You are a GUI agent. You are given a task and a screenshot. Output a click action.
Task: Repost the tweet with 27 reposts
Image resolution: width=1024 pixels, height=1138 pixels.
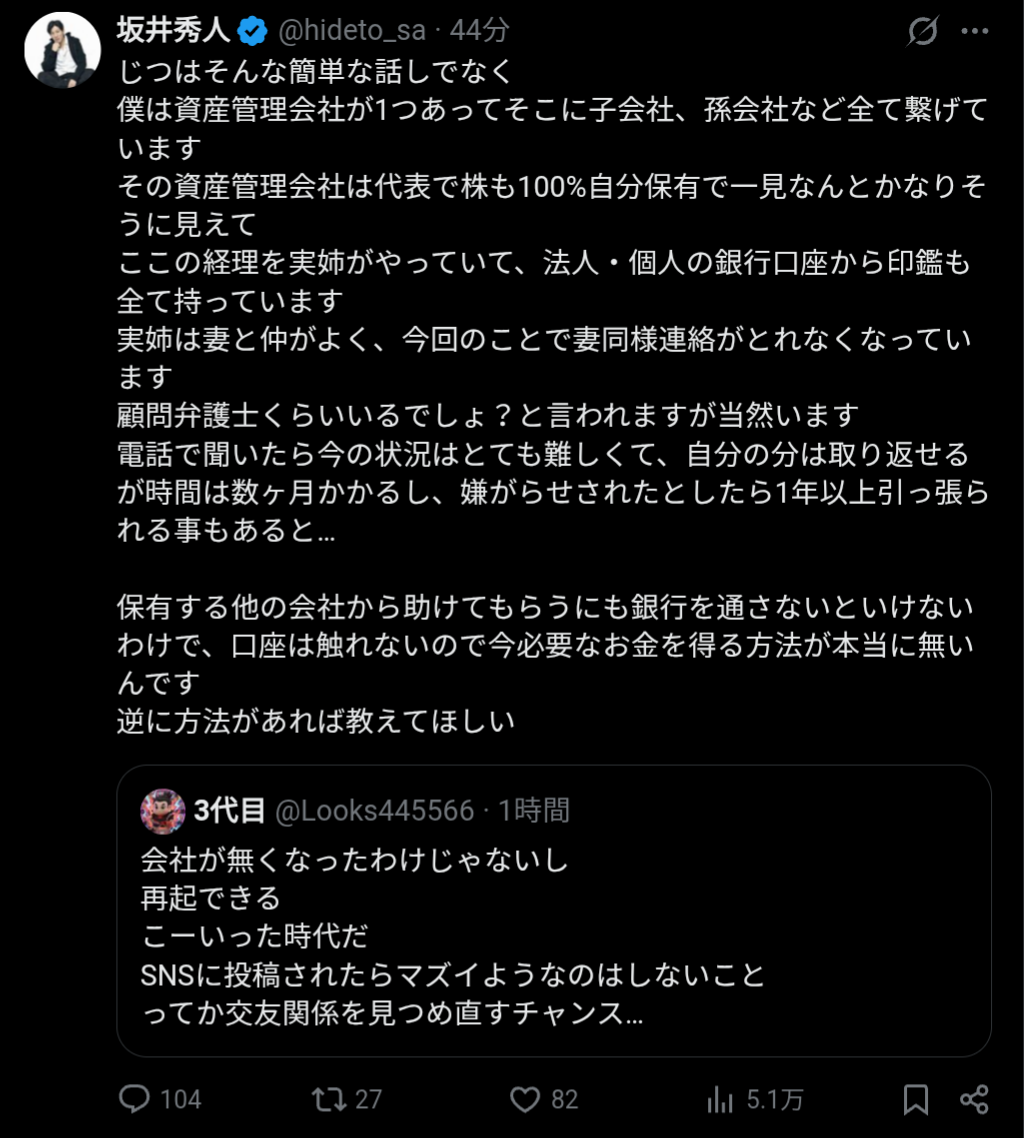(347, 1099)
